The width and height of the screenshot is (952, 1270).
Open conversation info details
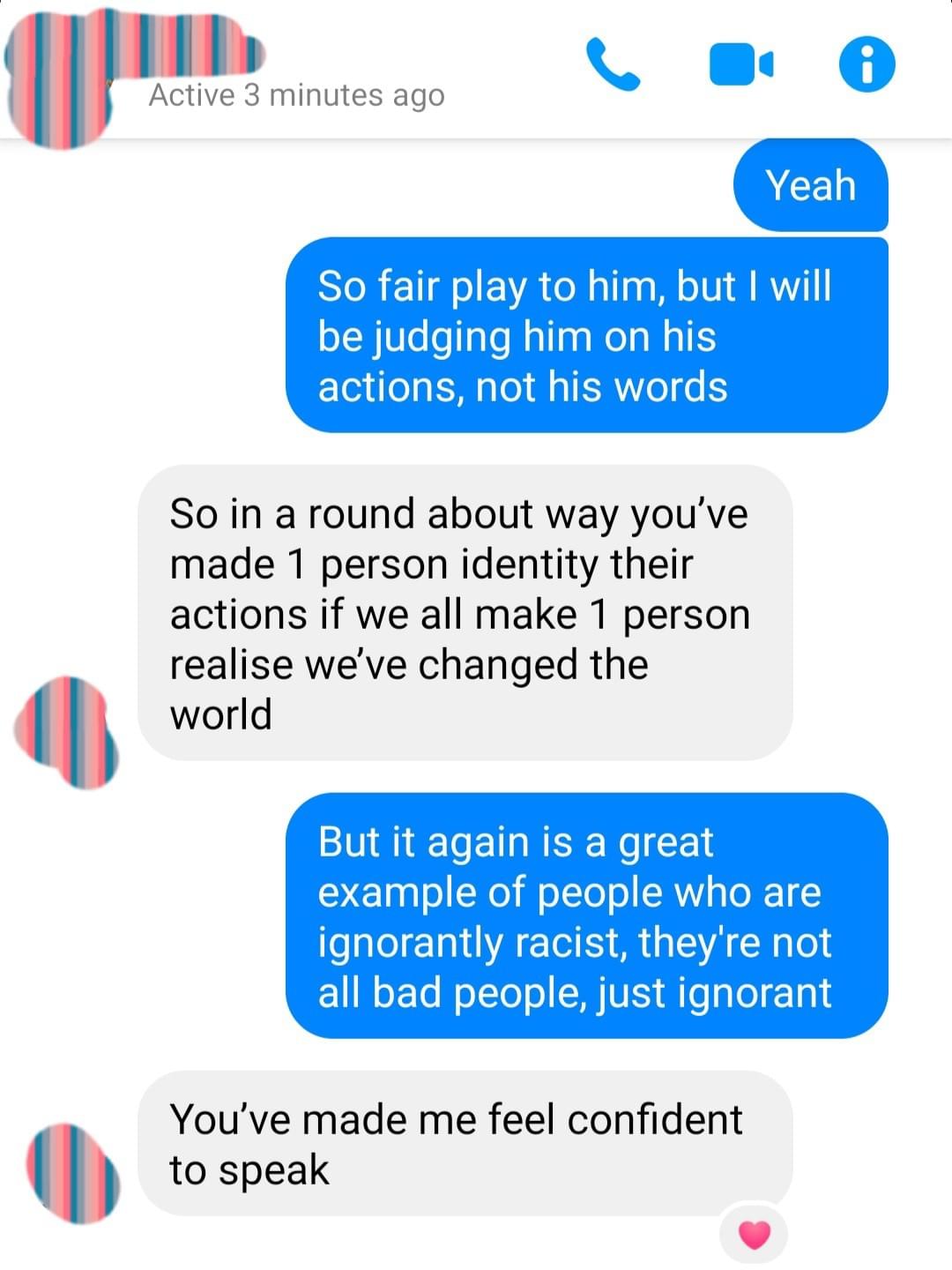(866, 64)
